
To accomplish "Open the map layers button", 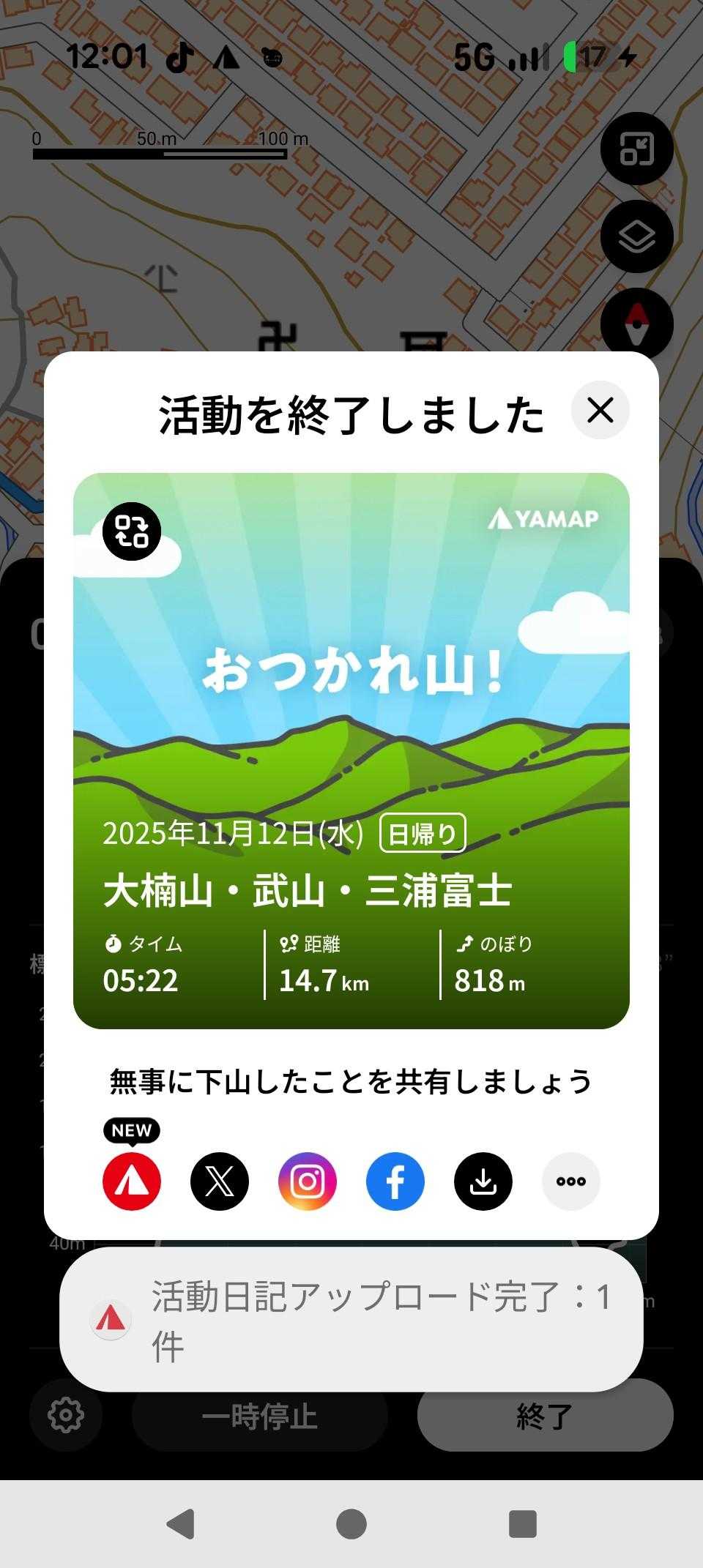I will (636, 236).
